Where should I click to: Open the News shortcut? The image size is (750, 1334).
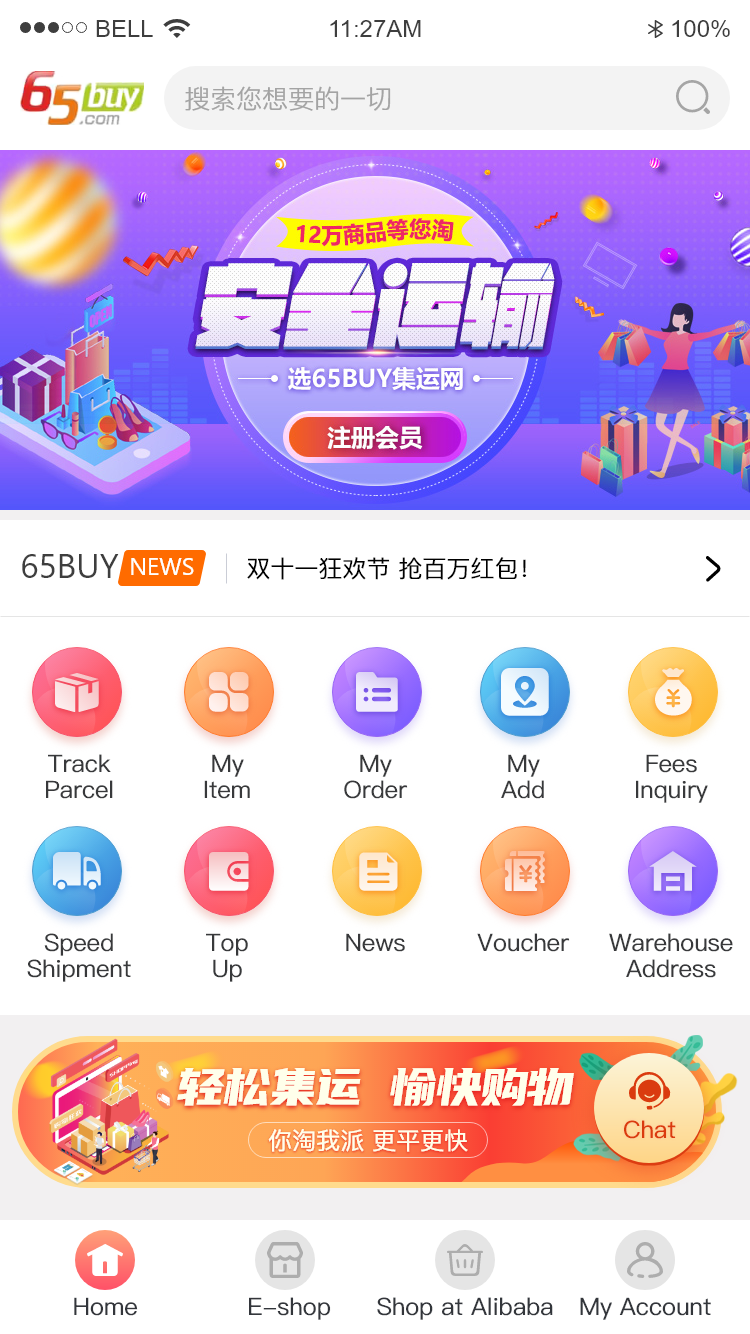tap(376, 890)
